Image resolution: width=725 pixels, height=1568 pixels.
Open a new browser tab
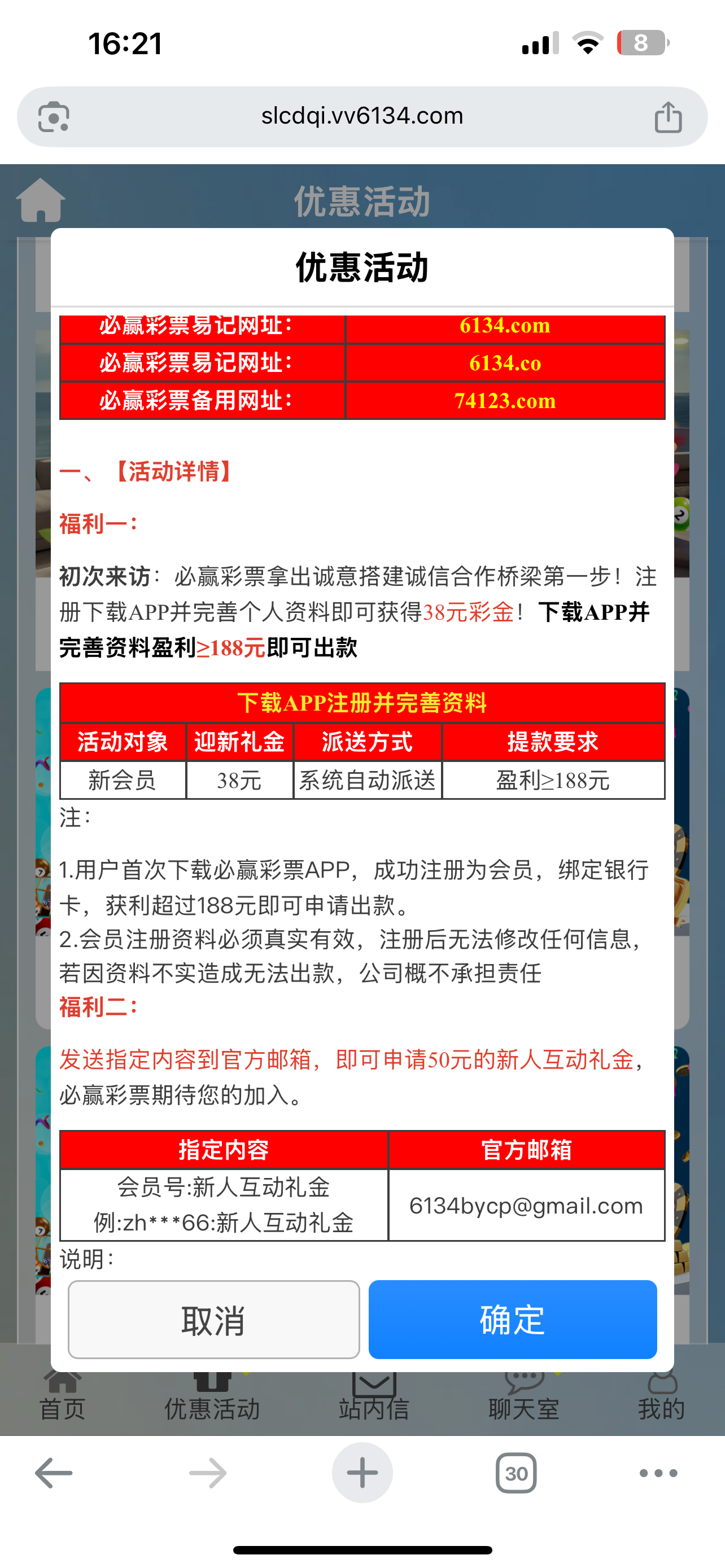click(x=362, y=1473)
